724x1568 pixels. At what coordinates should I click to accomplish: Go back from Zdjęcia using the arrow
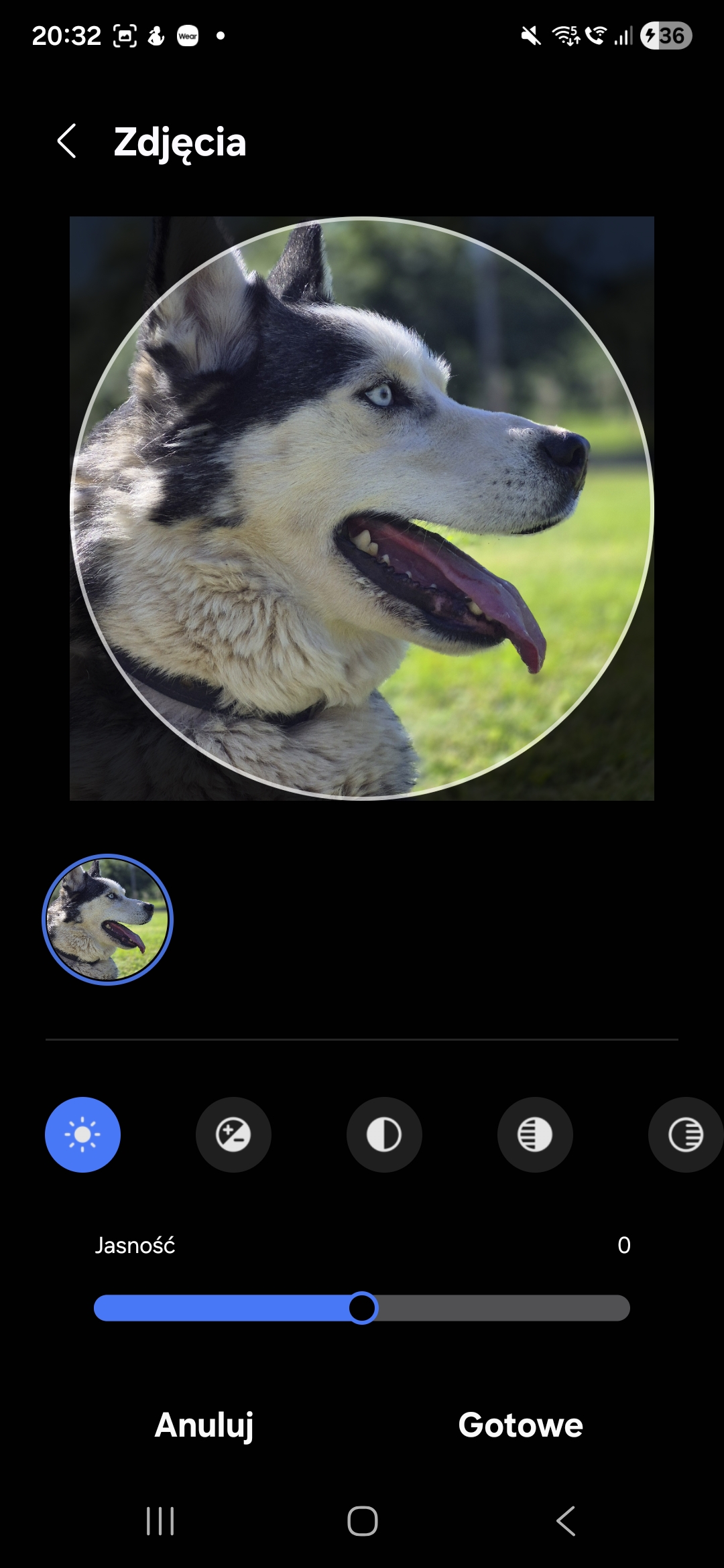[x=66, y=141]
